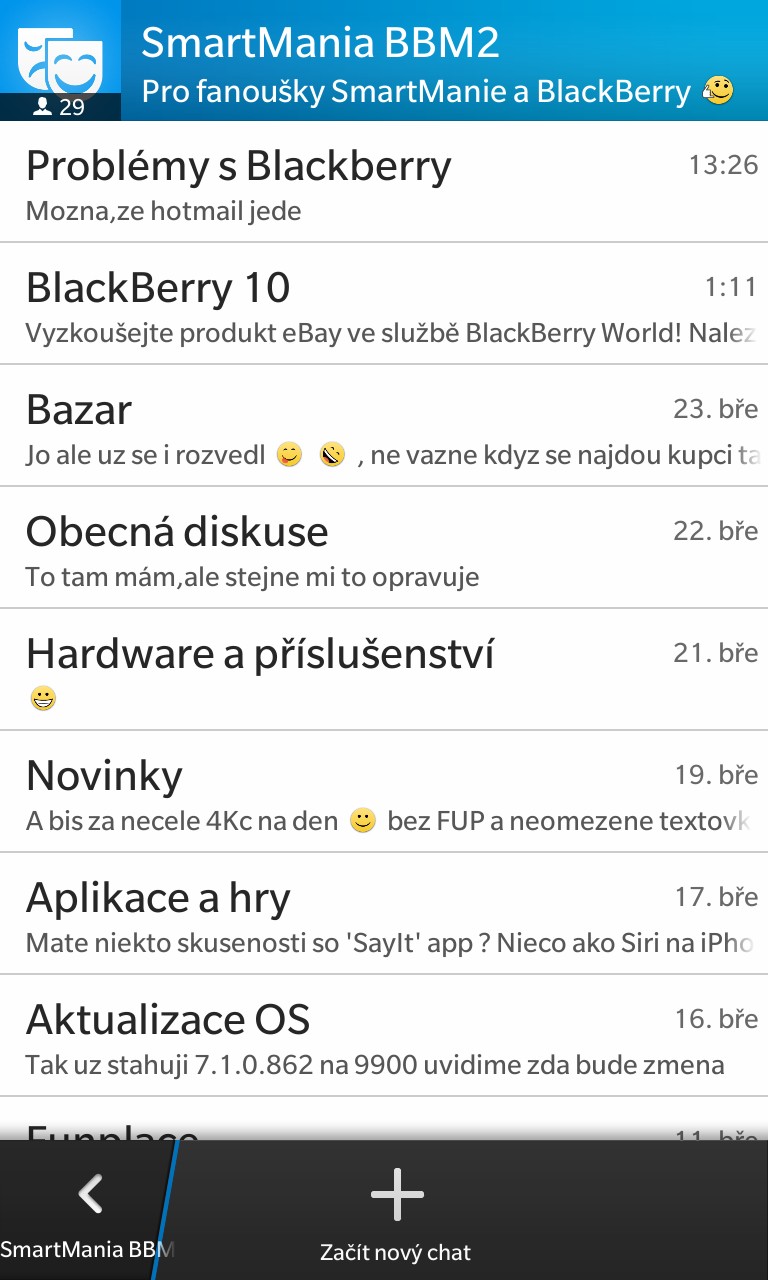Open the Obecná diskuse chat

[x=384, y=547]
